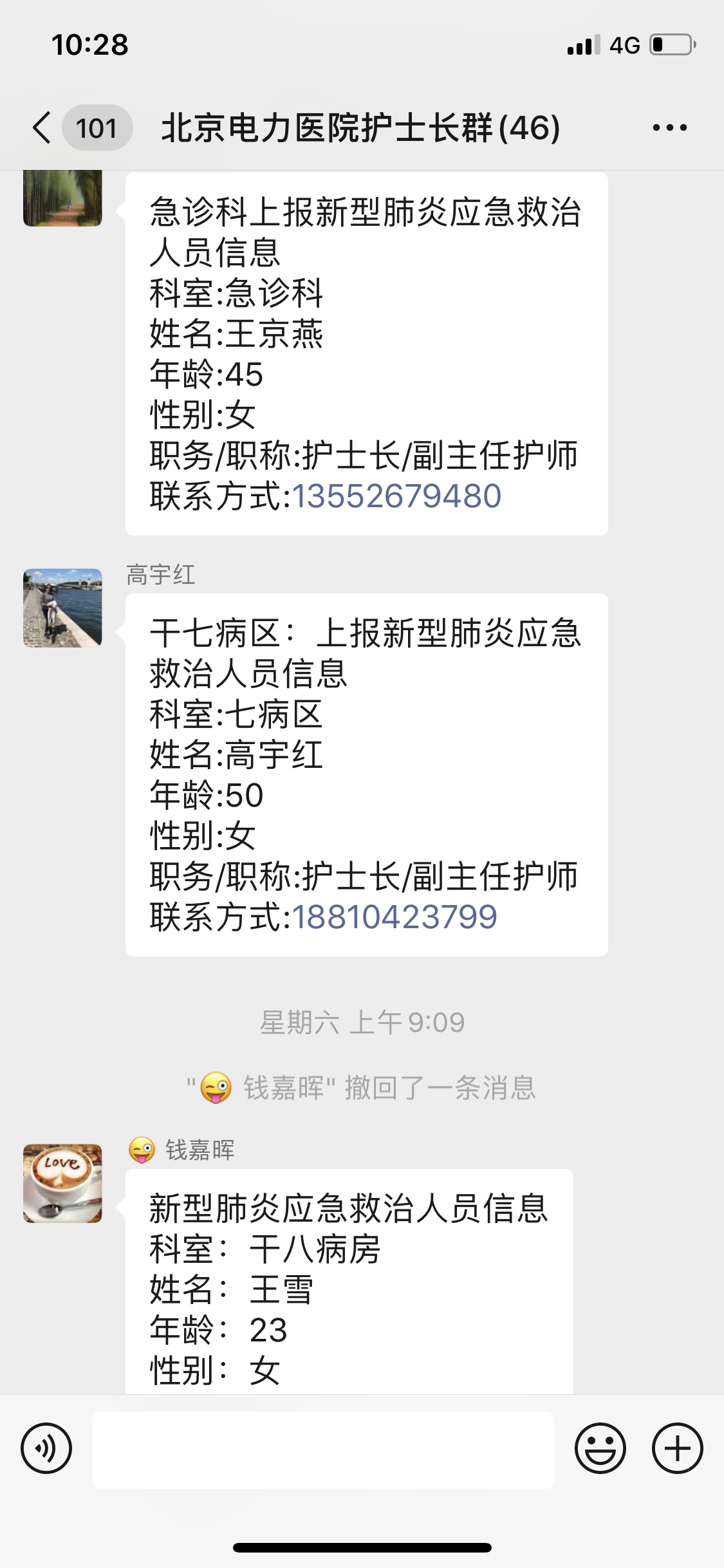Viewport: 724px width, 1568px height.
Task: Switch to voice message input
Action: 46,1449
